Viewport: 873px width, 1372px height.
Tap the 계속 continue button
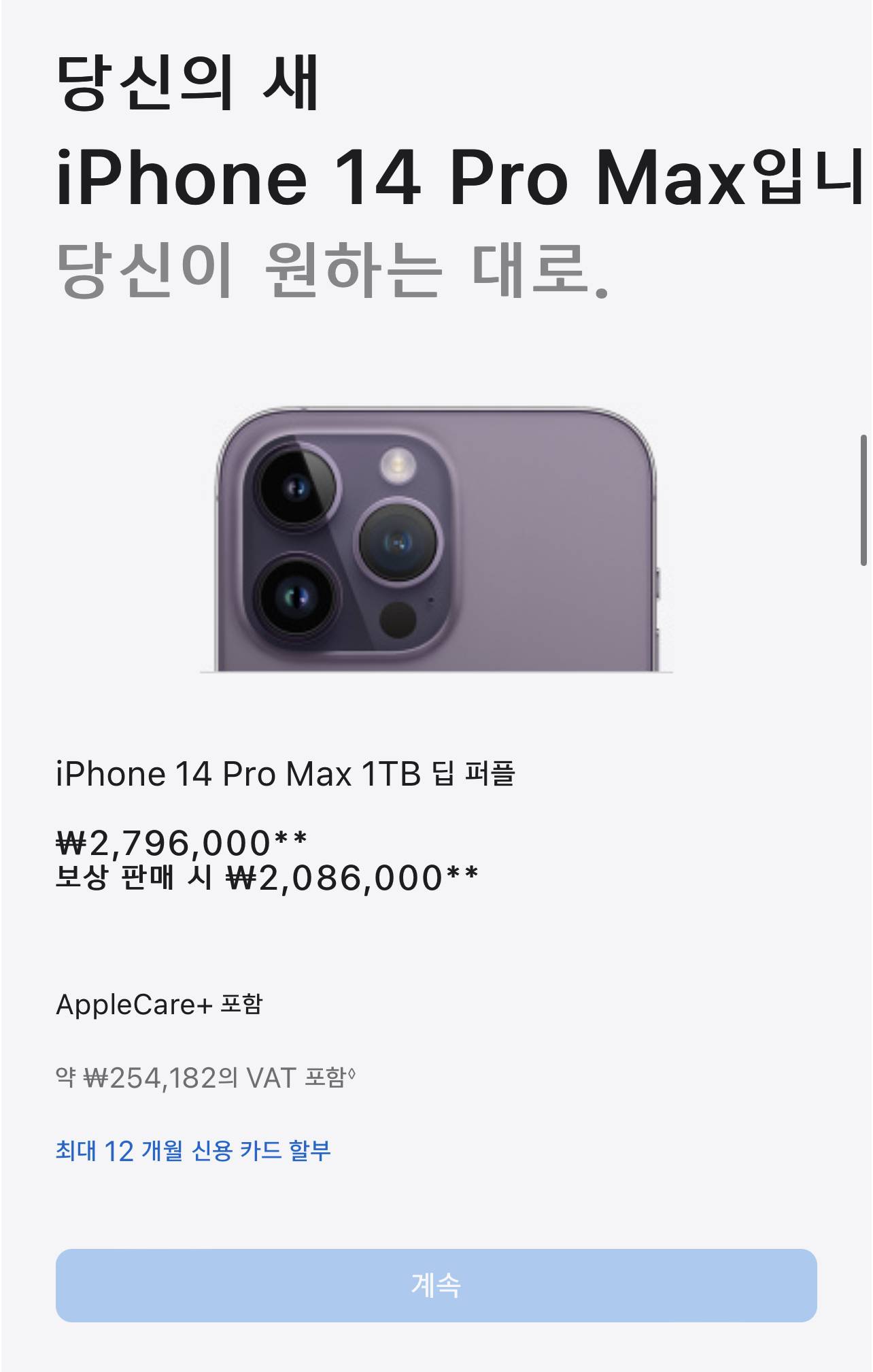point(436,1285)
